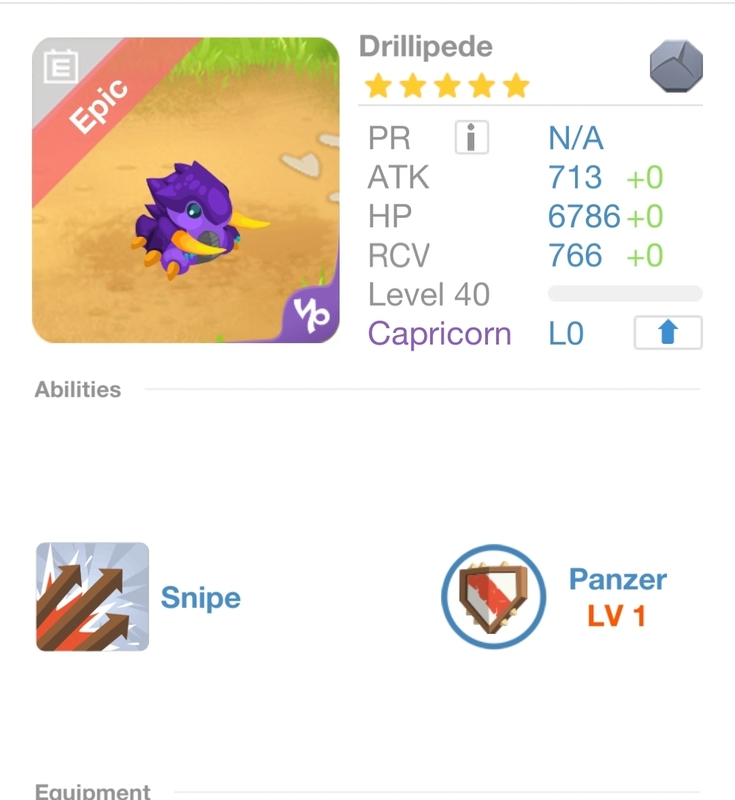This screenshot has height=800, width=735.
Task: Open the Drillipede Epic portrait
Action: tap(186, 190)
